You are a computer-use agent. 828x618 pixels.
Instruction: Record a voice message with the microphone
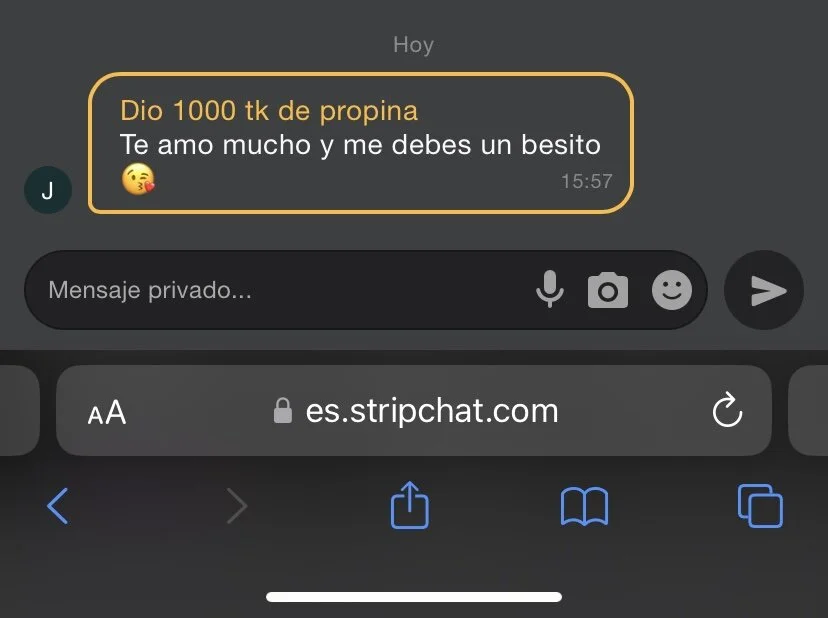(x=549, y=291)
